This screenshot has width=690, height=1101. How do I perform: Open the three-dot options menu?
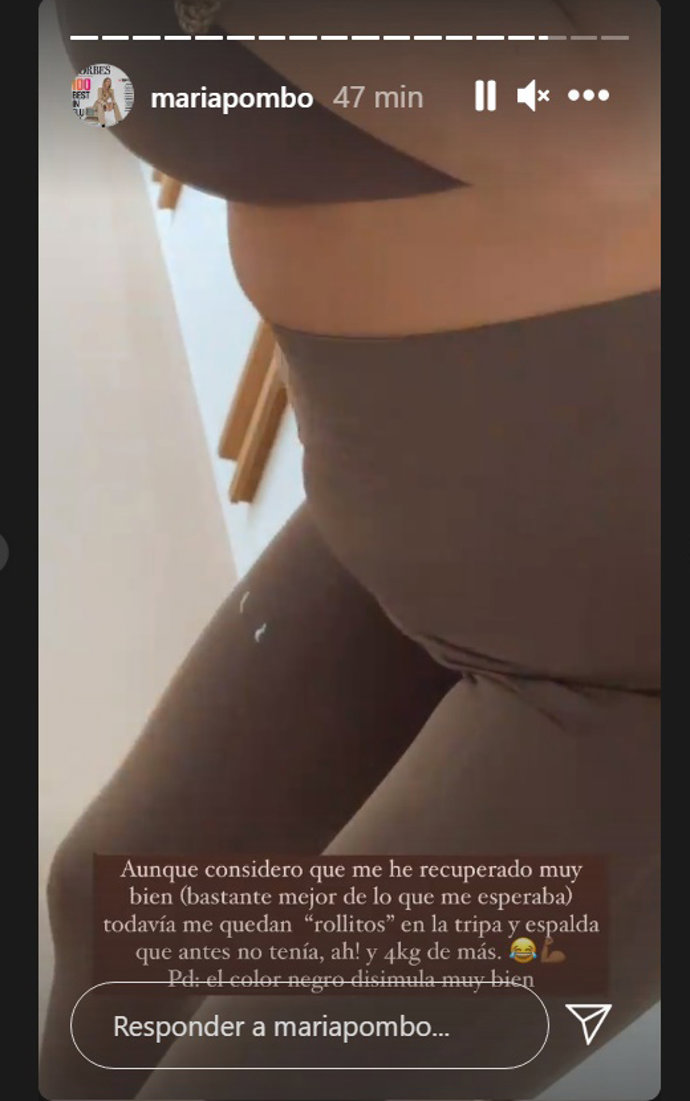point(588,96)
